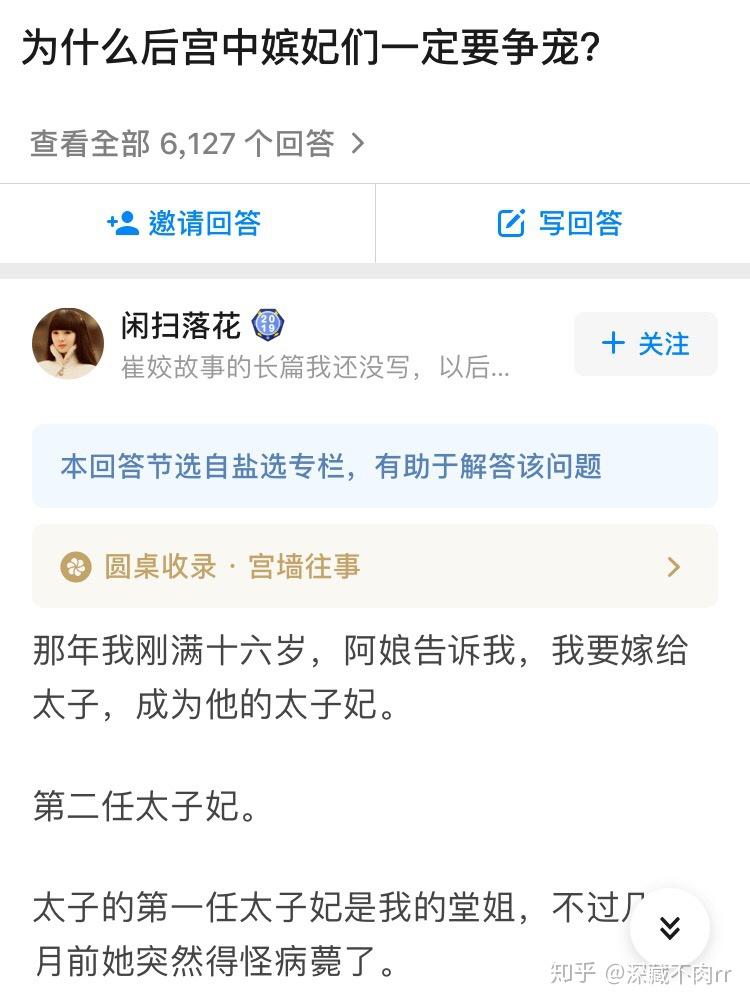Image resolution: width=750 pixels, height=1005 pixels.
Task: Tap 邀请回答 to invite answers
Action: 185,223
